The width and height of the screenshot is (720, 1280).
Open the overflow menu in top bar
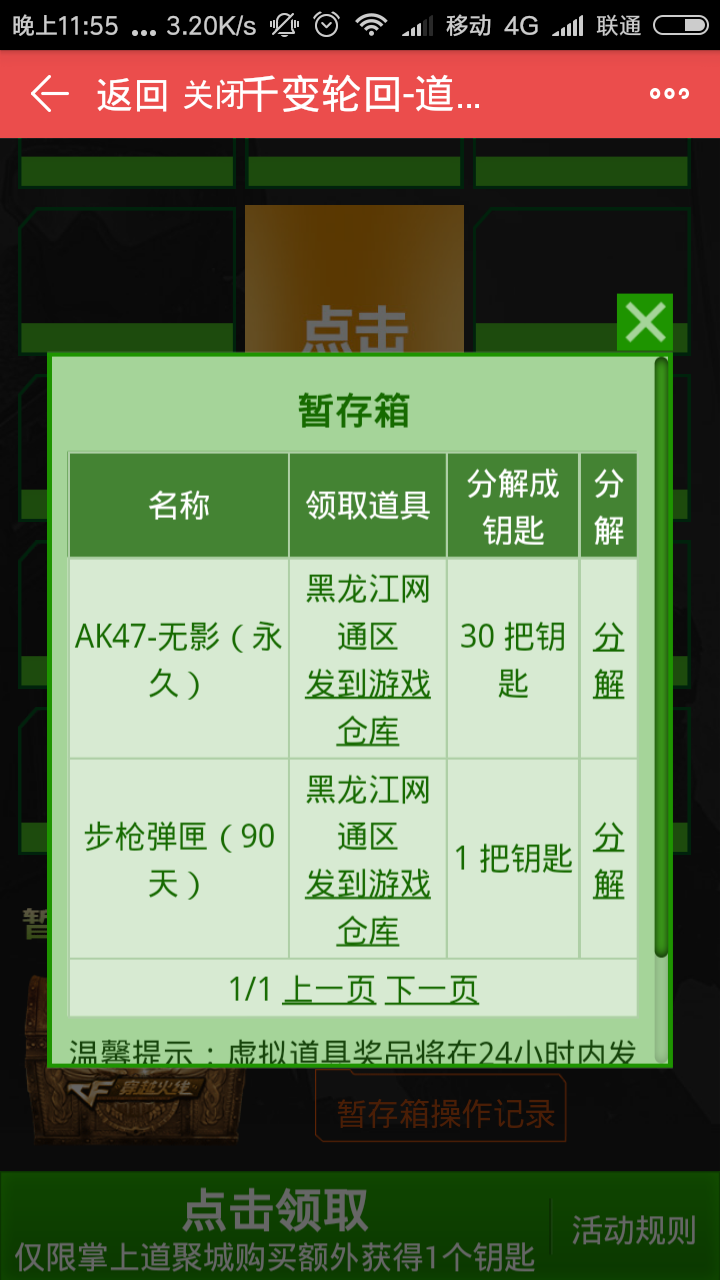pos(669,95)
